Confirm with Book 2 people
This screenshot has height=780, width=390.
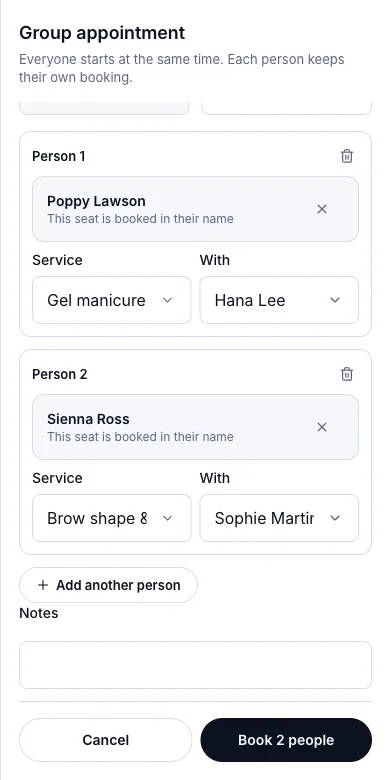(286, 740)
